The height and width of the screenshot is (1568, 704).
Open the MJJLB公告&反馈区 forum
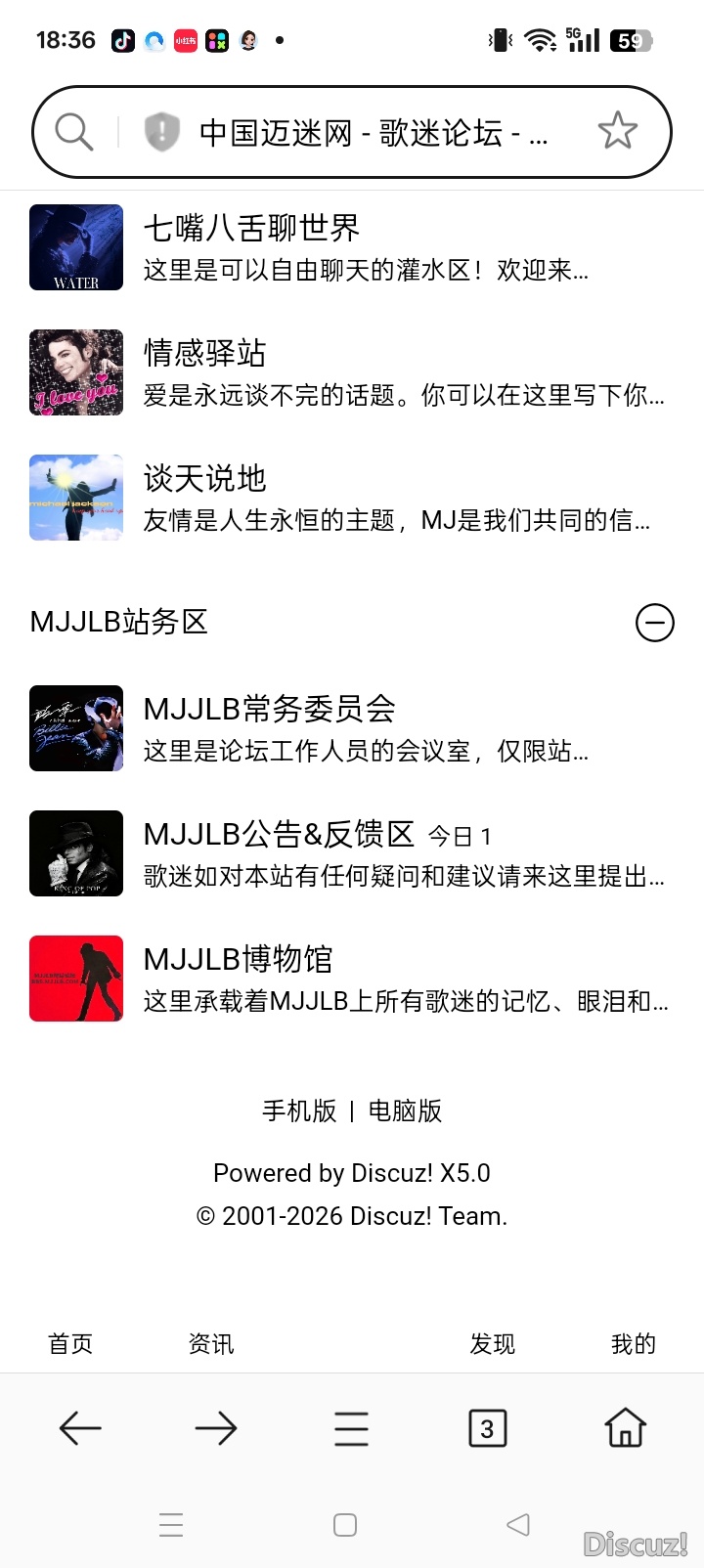[279, 834]
